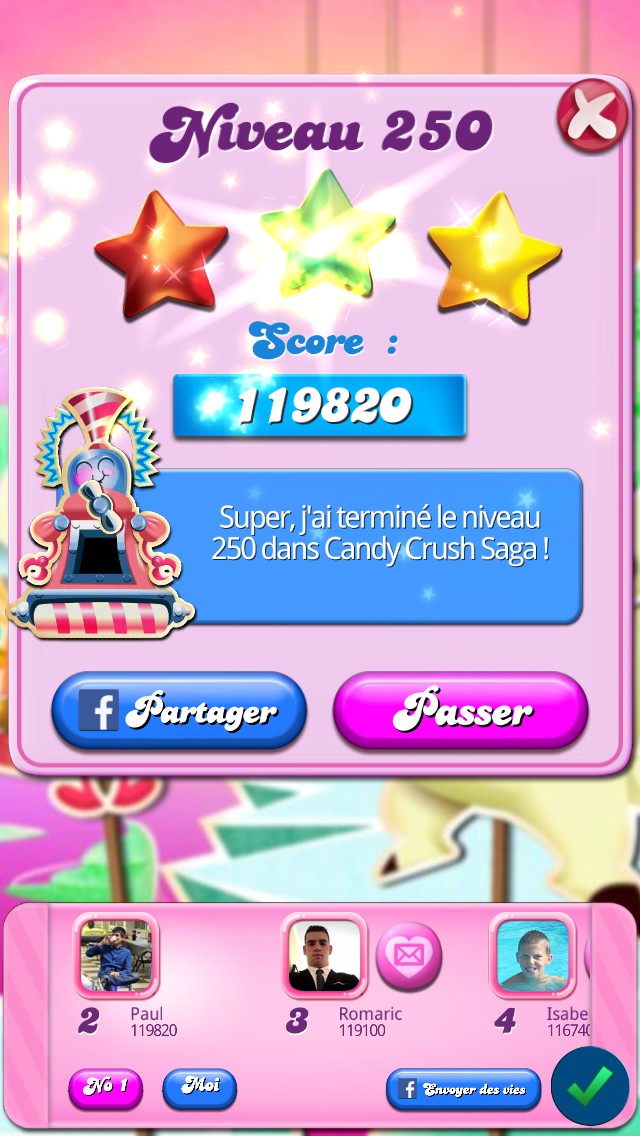Open Romaric's profile picture in leaderboard
Image resolution: width=640 pixels, height=1136 pixels.
tap(324, 955)
